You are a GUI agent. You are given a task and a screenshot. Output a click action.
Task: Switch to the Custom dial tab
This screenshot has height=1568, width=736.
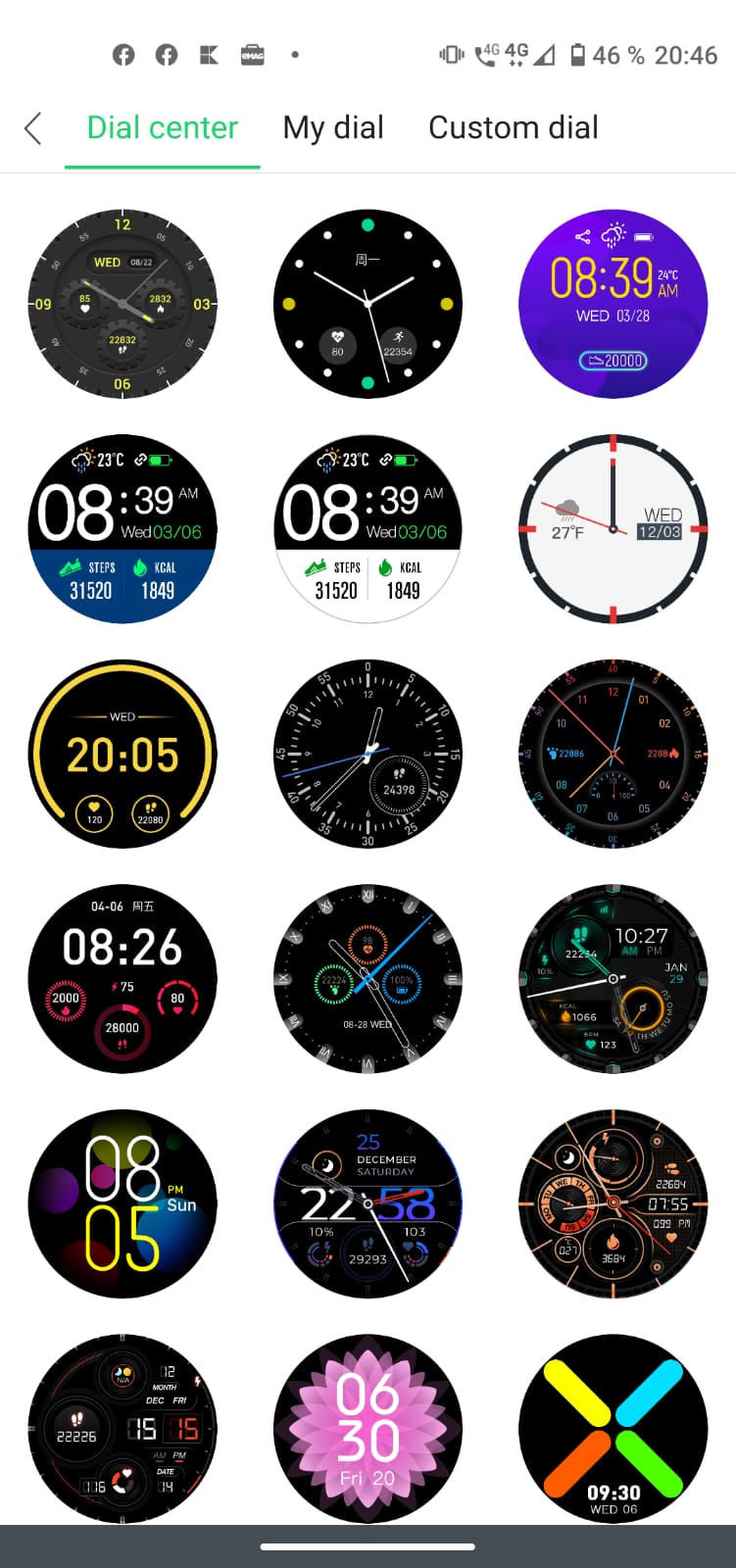coord(513,127)
